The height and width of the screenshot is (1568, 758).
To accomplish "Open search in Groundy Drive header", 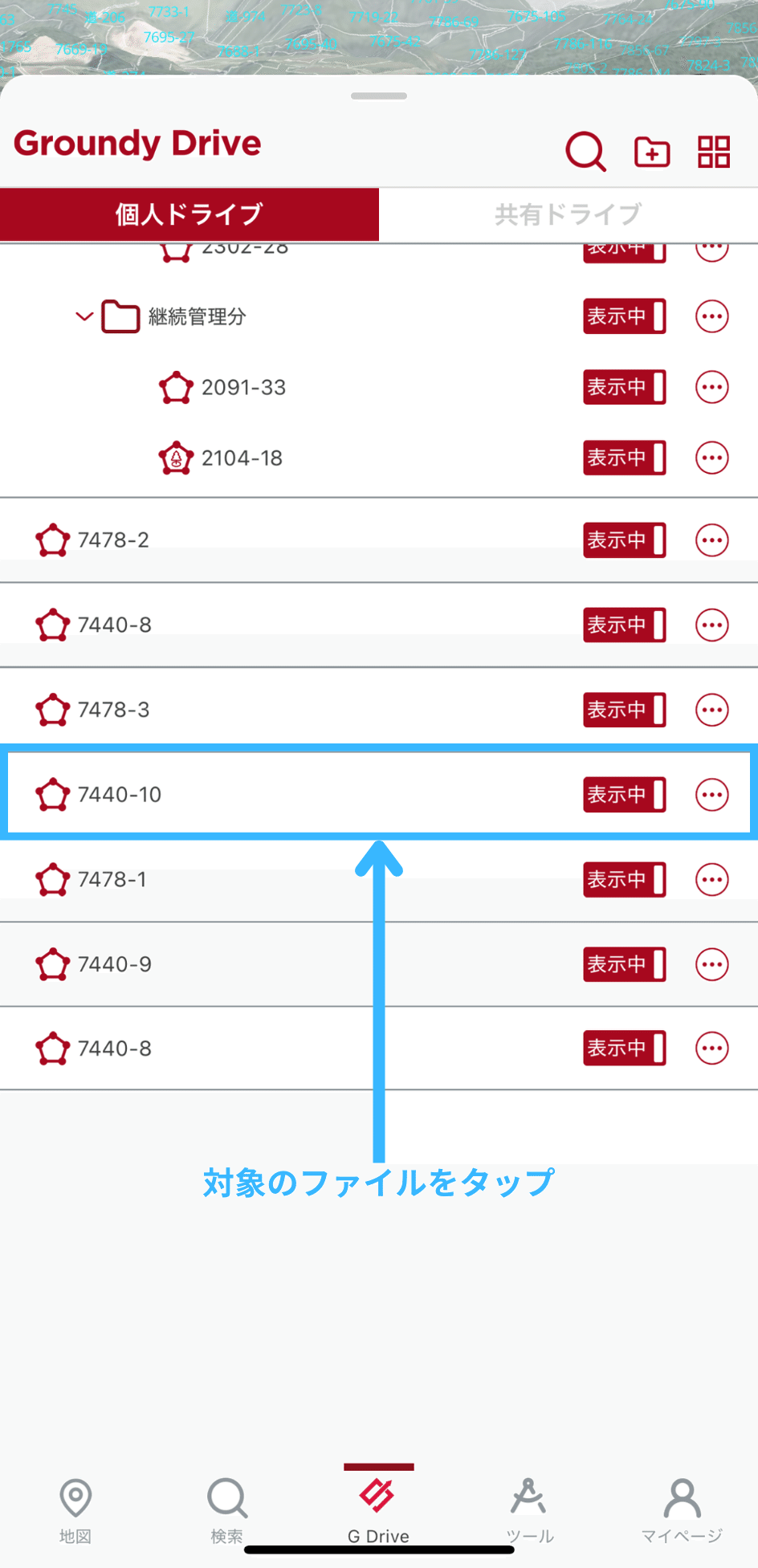I will tap(585, 151).
